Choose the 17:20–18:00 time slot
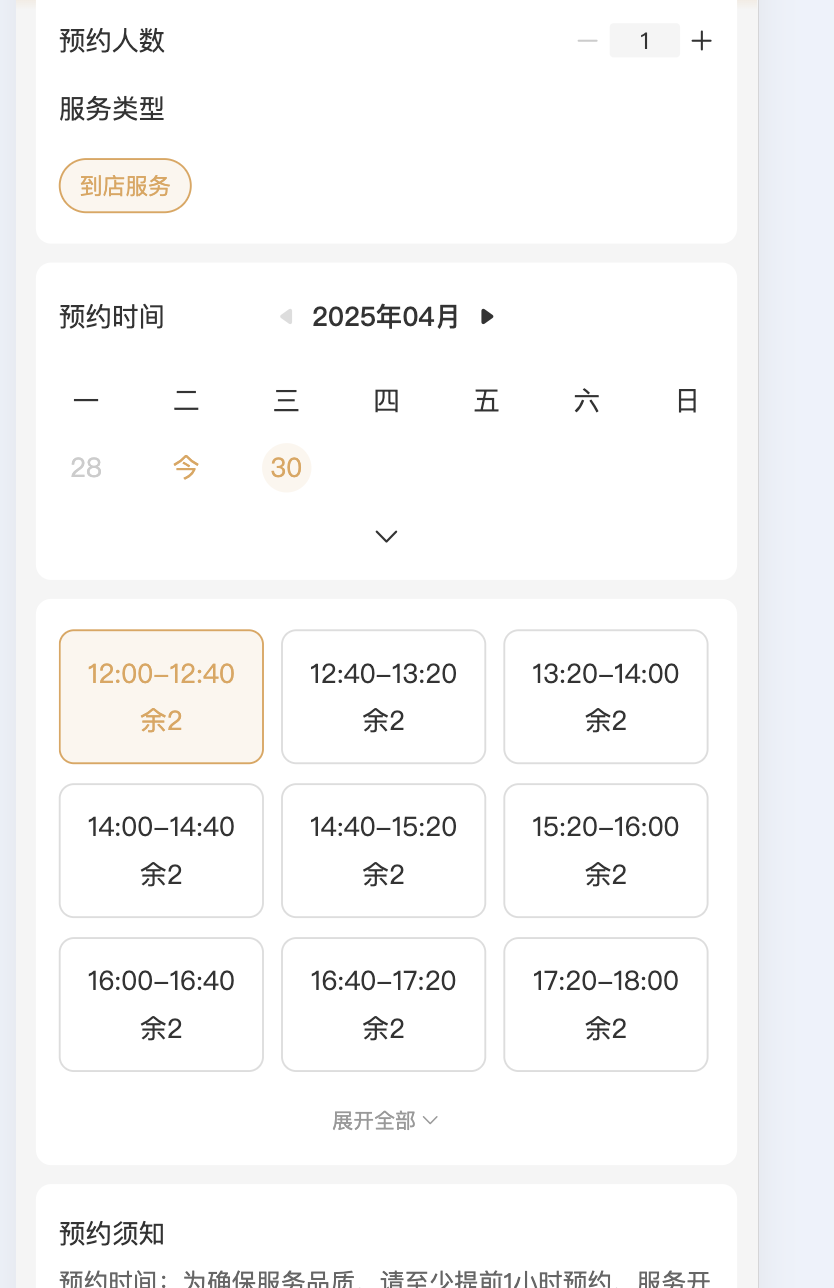The height and width of the screenshot is (1288, 834). [x=605, y=1004]
